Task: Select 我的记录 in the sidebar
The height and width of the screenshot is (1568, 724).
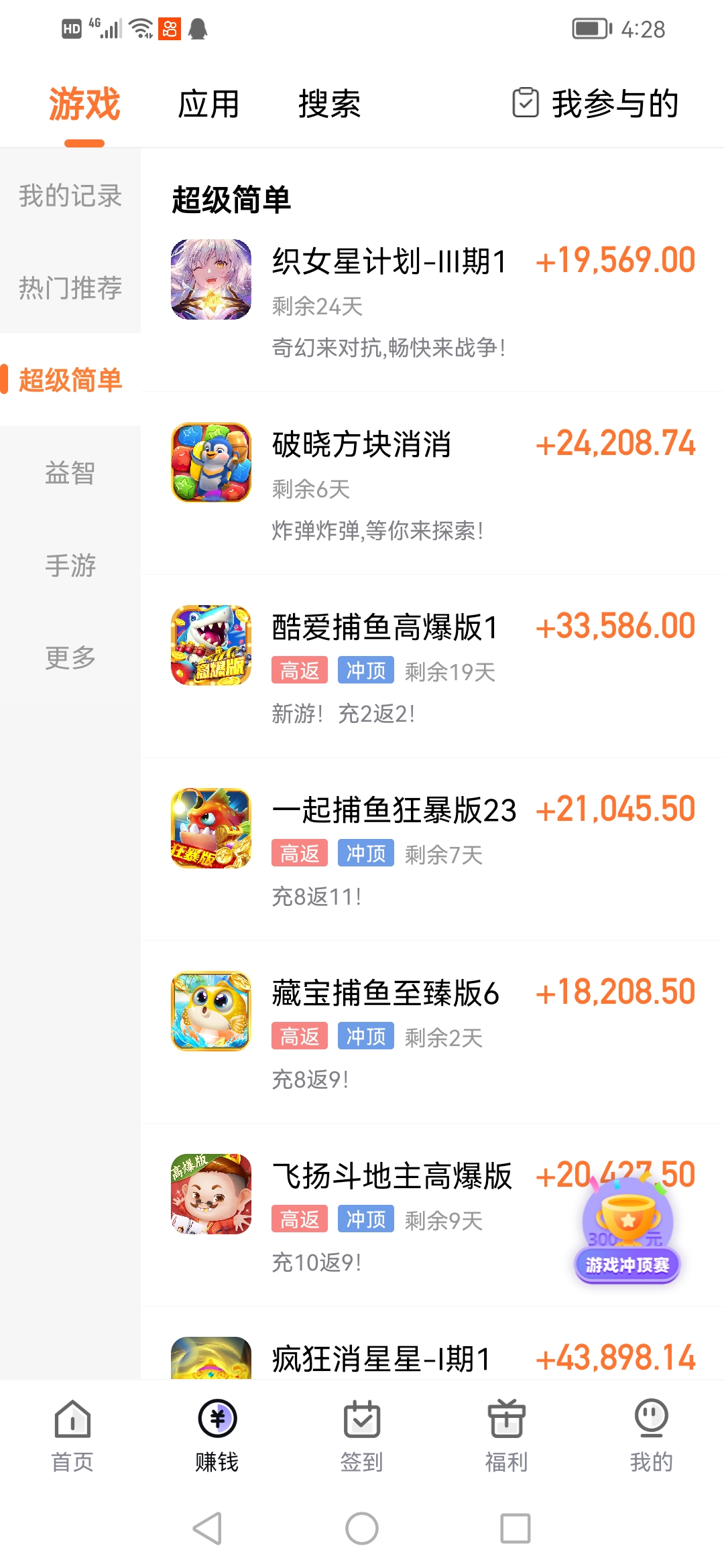Action: tap(70, 196)
